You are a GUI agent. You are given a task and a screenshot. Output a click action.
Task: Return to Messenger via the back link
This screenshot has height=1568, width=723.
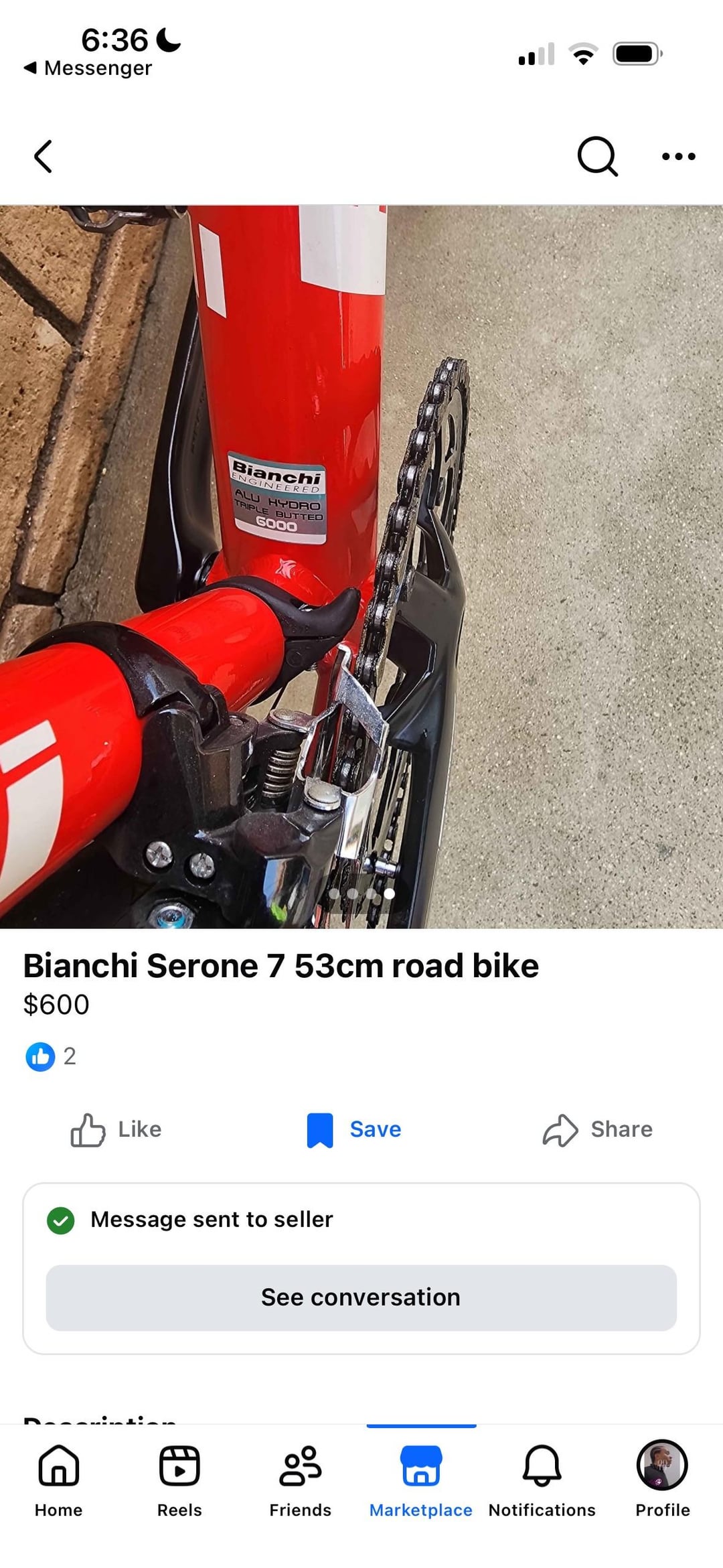88,68
